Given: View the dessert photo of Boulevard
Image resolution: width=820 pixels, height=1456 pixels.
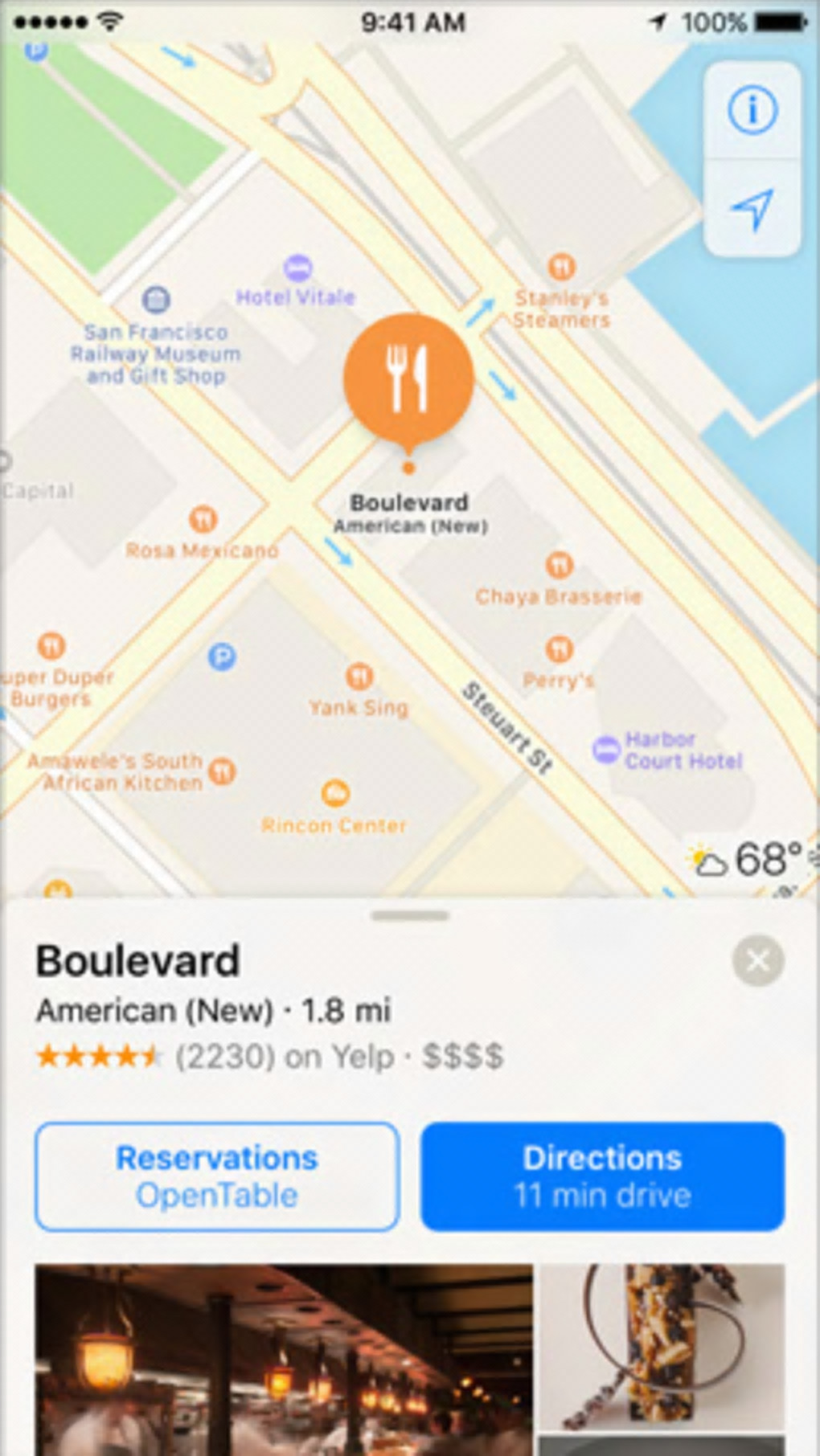Looking at the screenshot, I should tap(662, 1350).
